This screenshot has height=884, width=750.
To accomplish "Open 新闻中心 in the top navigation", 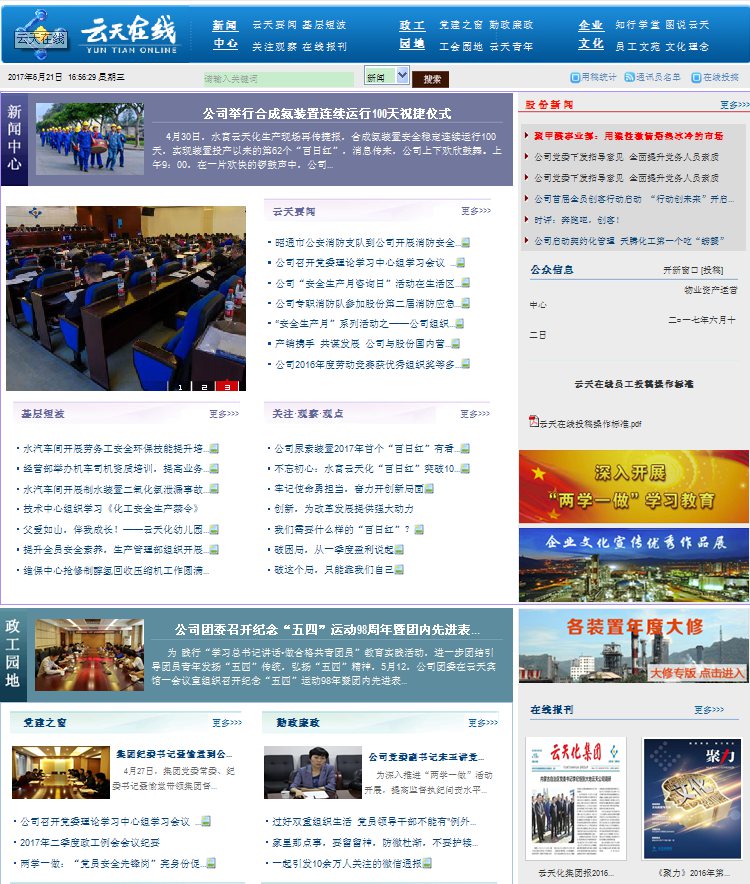I will 225,34.
